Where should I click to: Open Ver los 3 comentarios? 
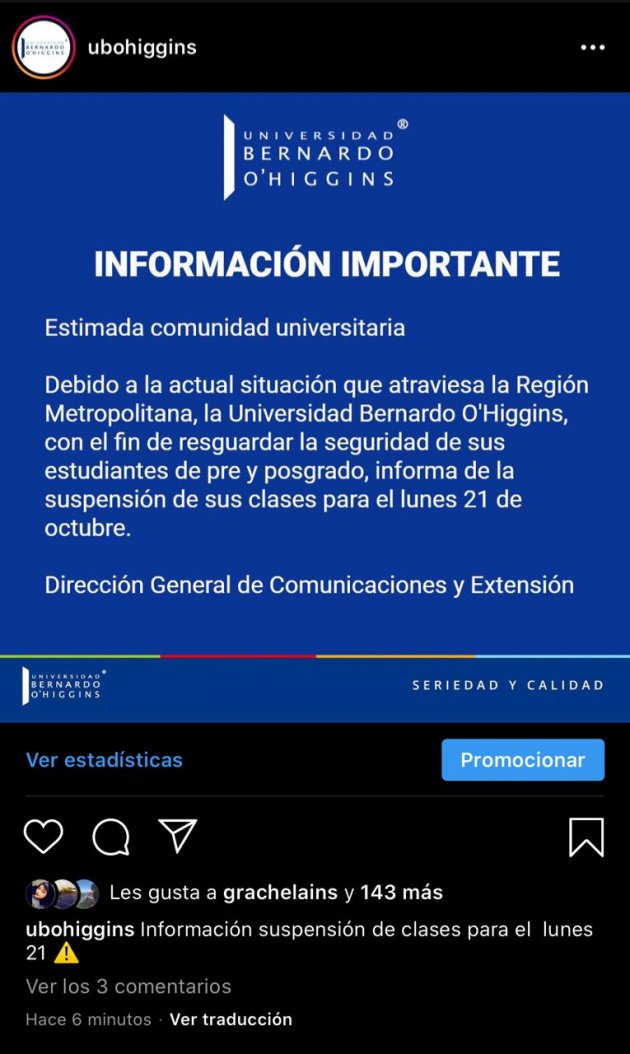(128, 986)
